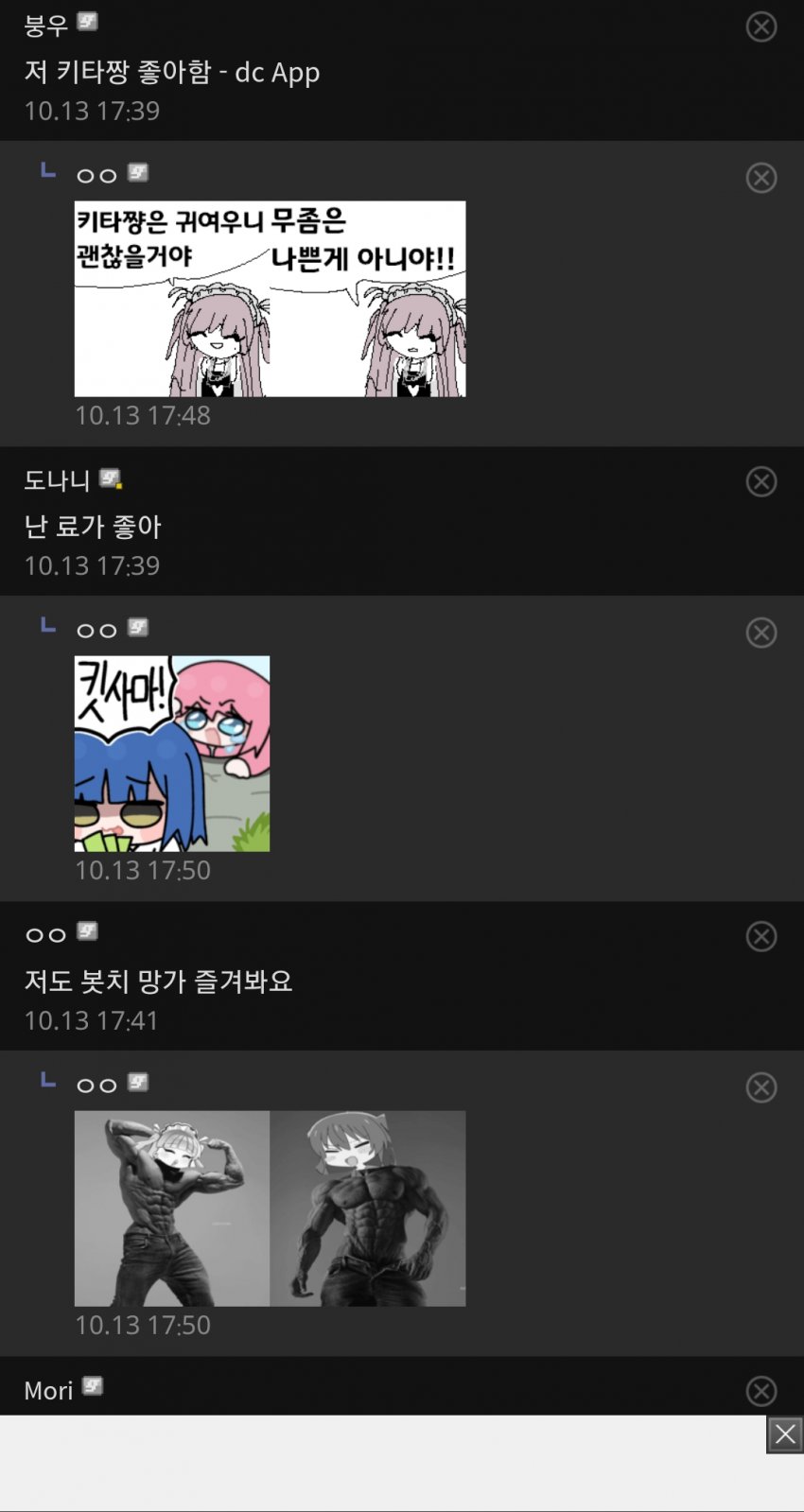Open Mori's user profile

pyautogui.click(x=48, y=1390)
